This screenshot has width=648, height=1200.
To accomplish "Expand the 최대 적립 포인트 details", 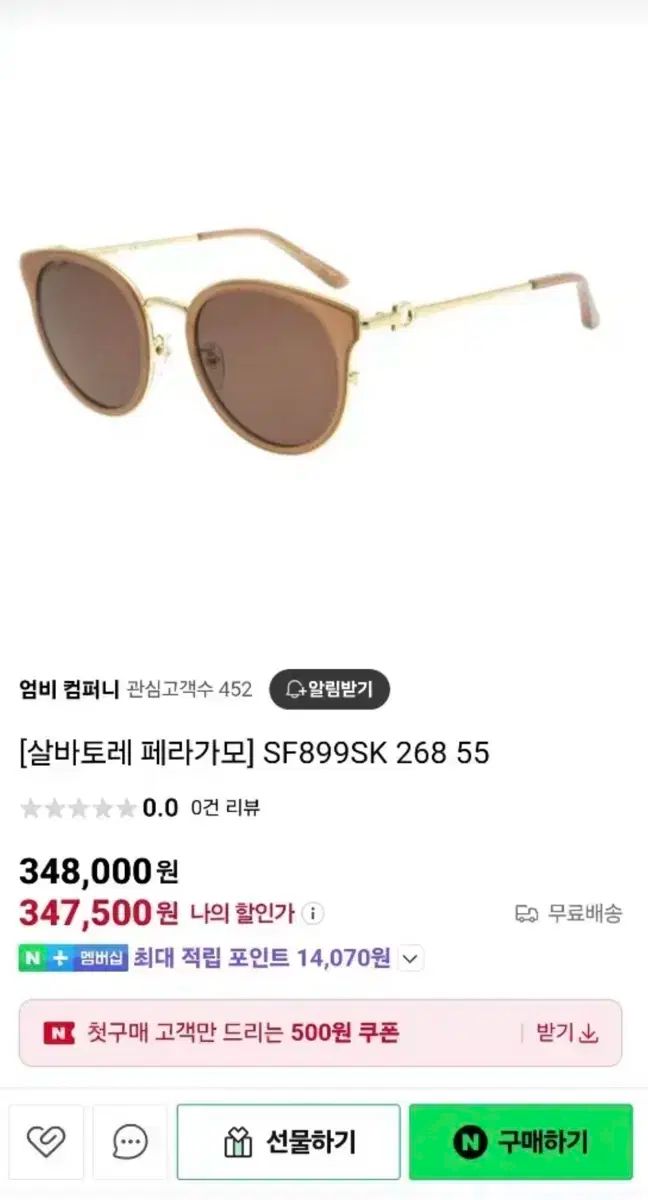I will coord(410,958).
